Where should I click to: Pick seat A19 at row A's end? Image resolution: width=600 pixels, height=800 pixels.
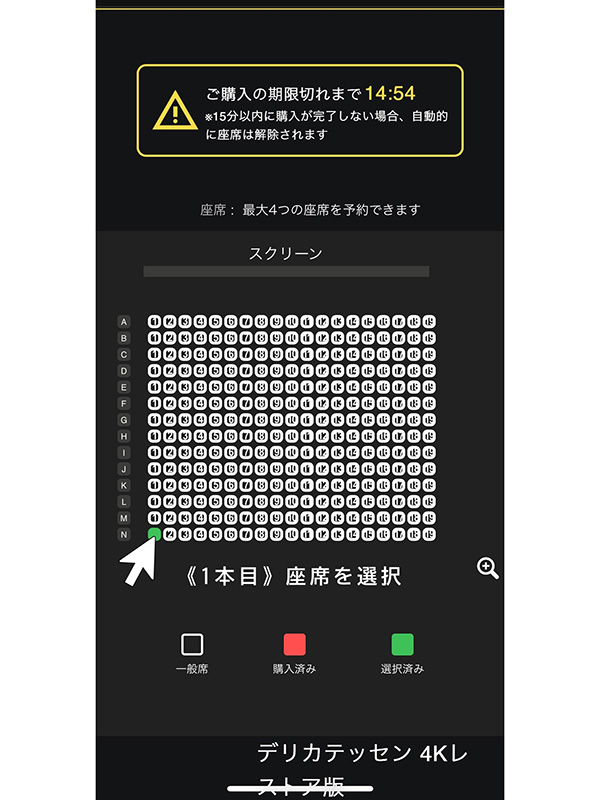coord(428,321)
